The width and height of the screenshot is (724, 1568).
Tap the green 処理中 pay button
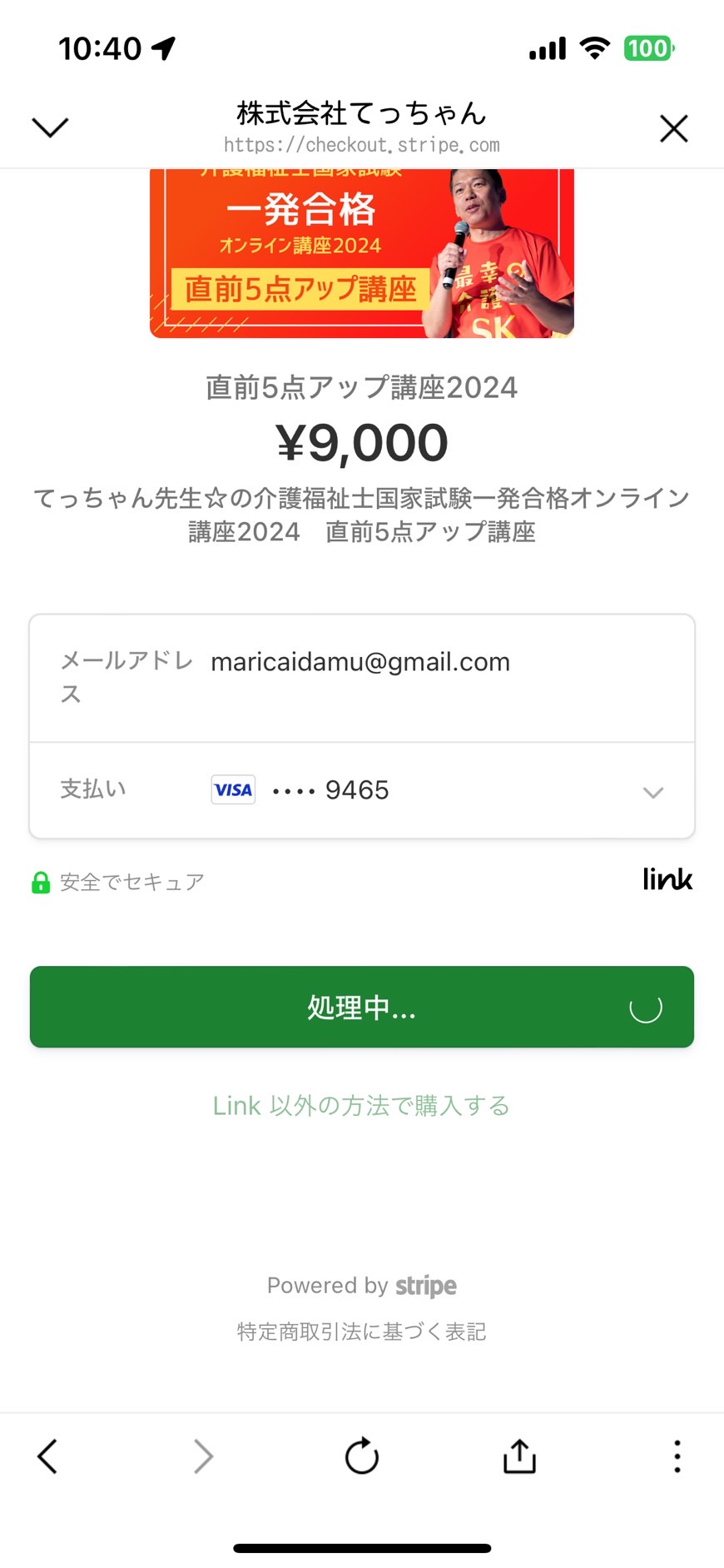(362, 1007)
